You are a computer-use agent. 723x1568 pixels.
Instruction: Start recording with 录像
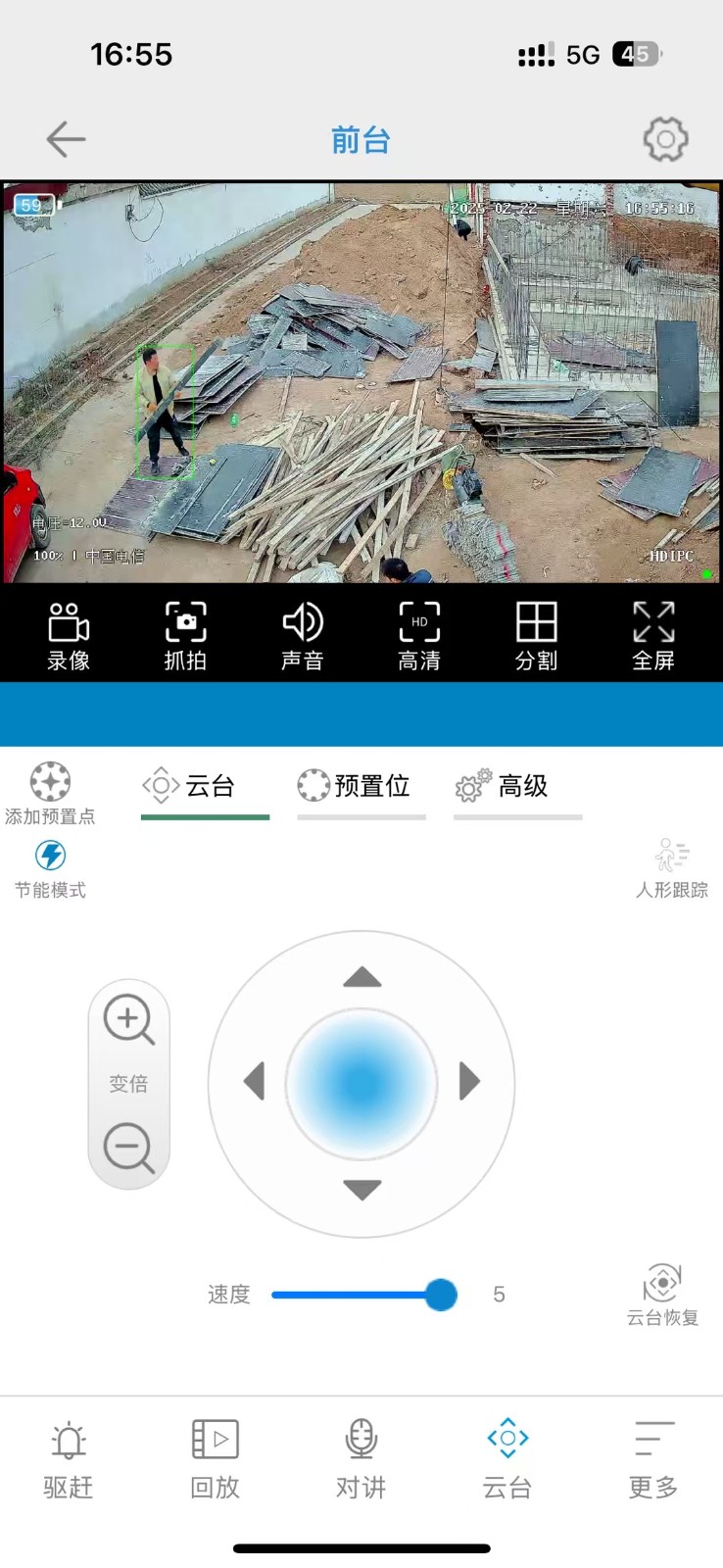pyautogui.click(x=69, y=635)
